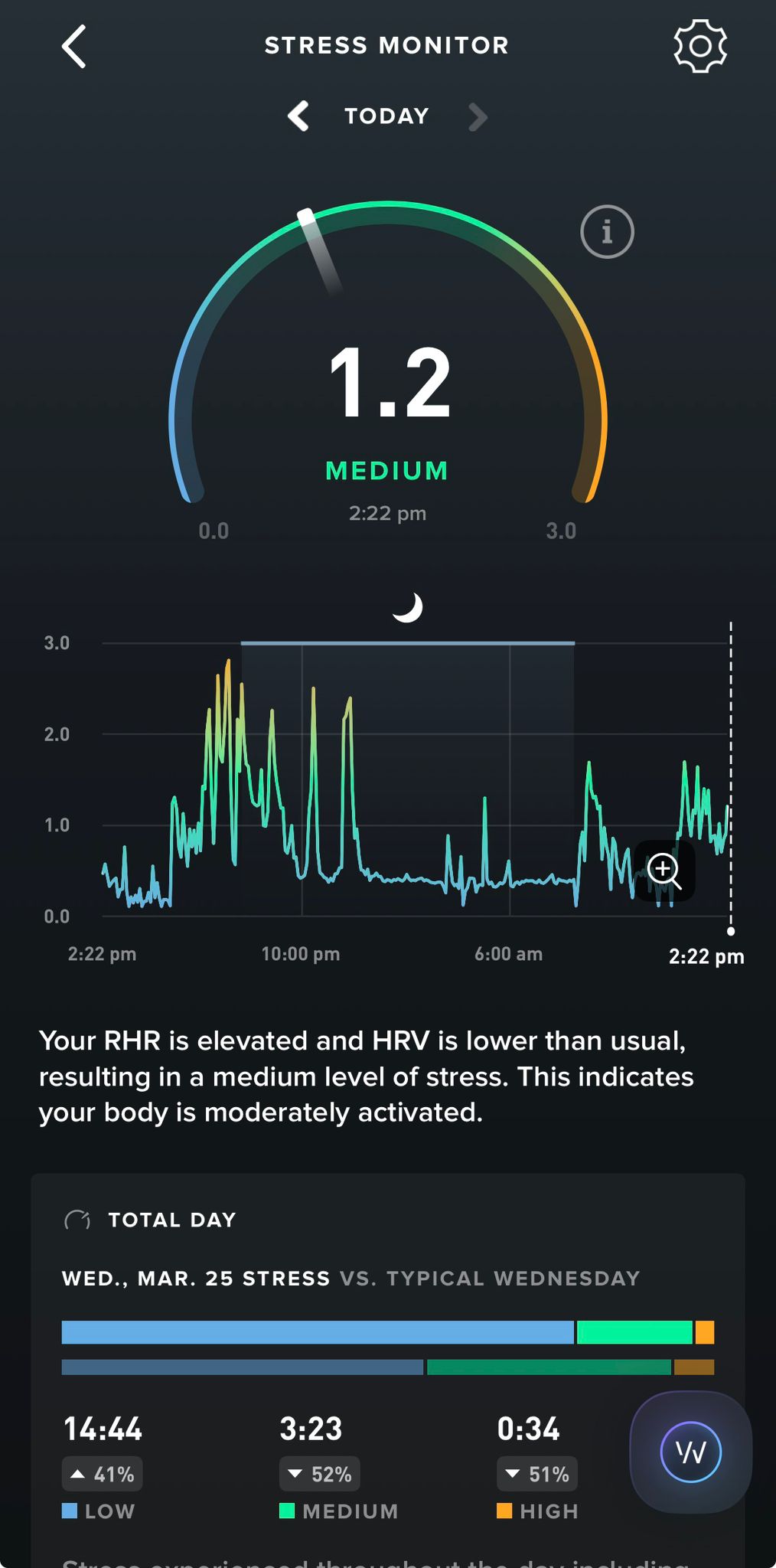Zoom into the stress graph
Screen dimensions: 776x1568
pyautogui.click(x=664, y=871)
